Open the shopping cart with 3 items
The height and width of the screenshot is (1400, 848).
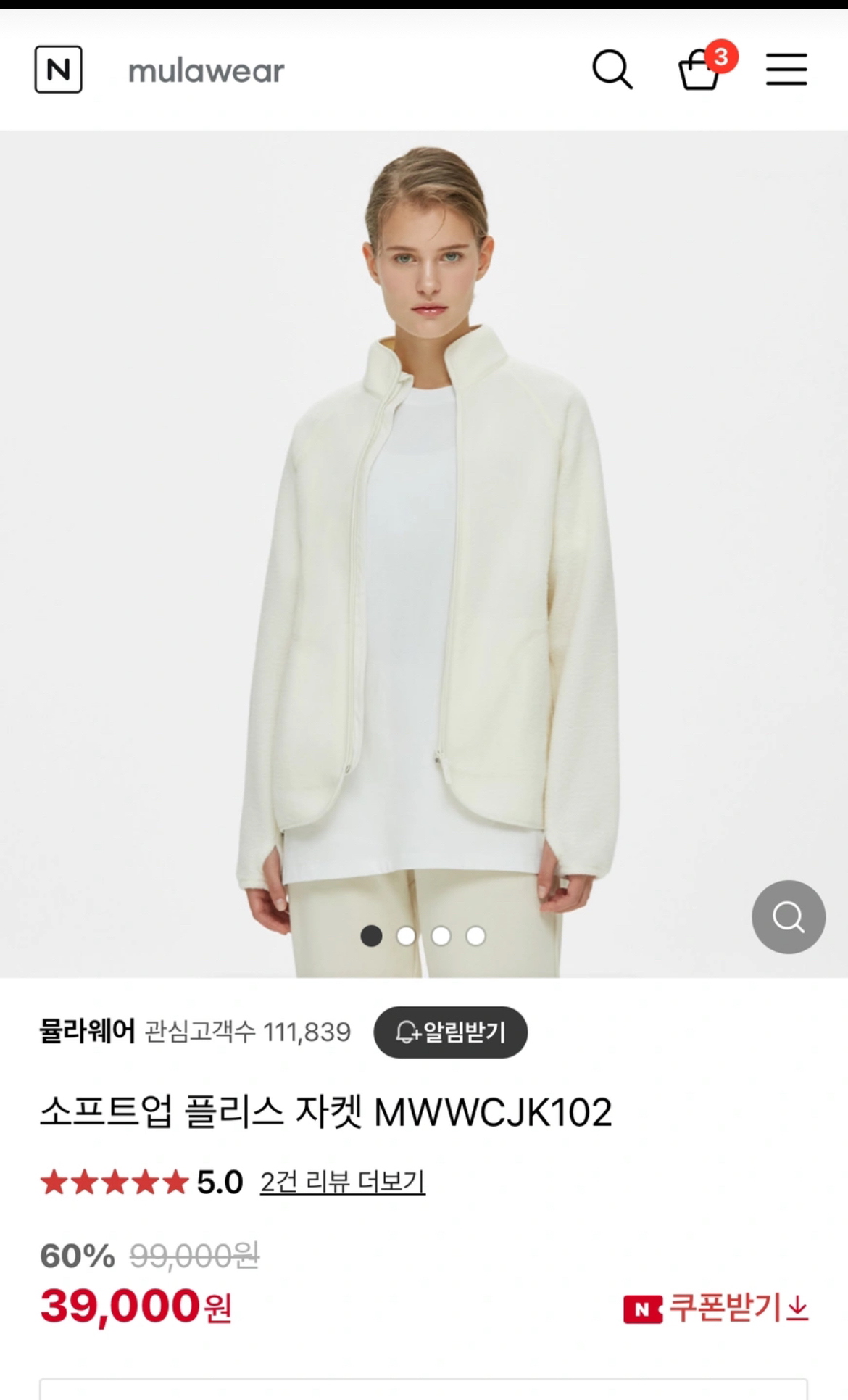[x=700, y=70]
